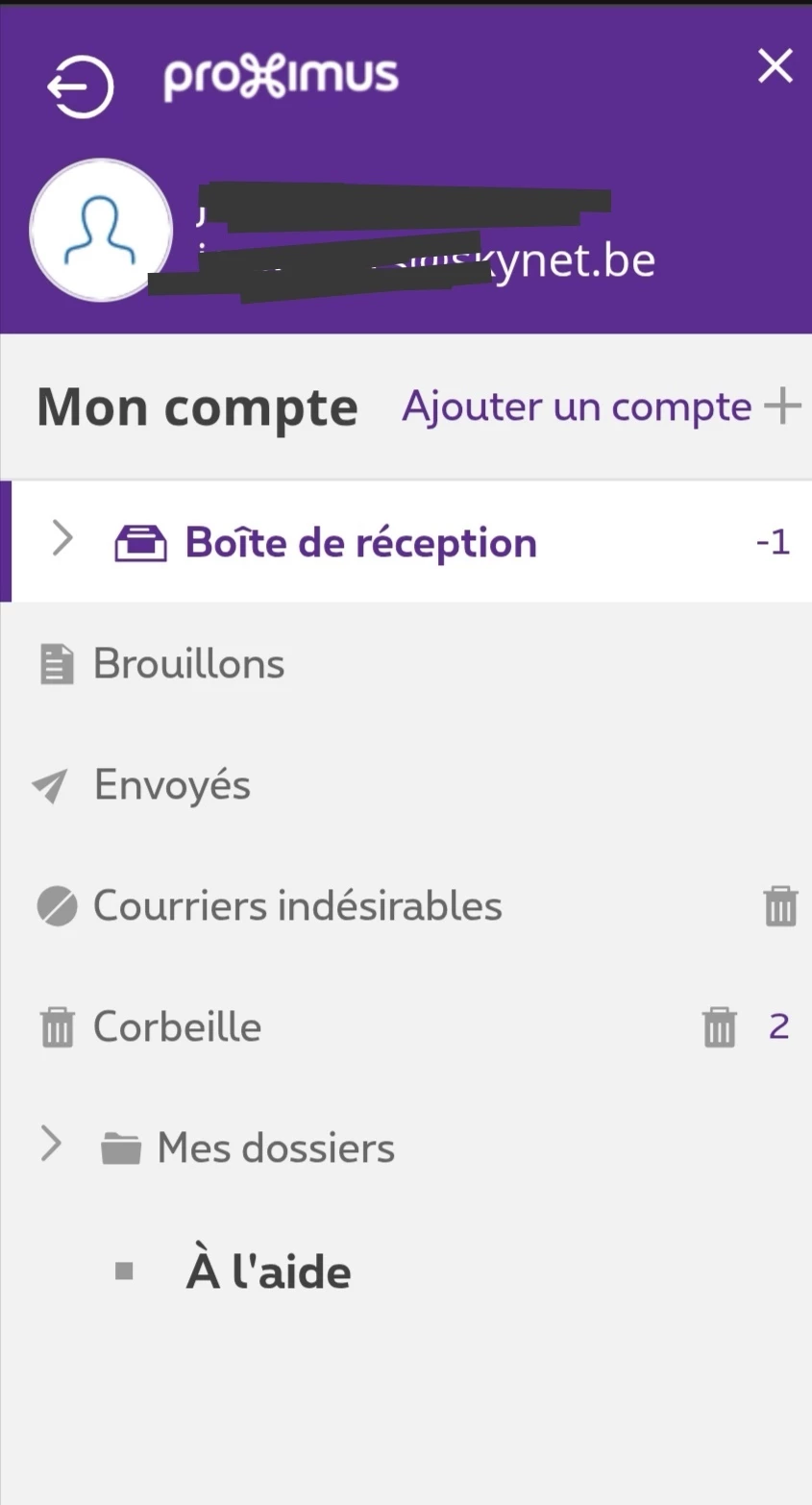Tap the logout icon beside Proximus logo
The width and height of the screenshot is (812, 1505).
pyautogui.click(x=81, y=86)
